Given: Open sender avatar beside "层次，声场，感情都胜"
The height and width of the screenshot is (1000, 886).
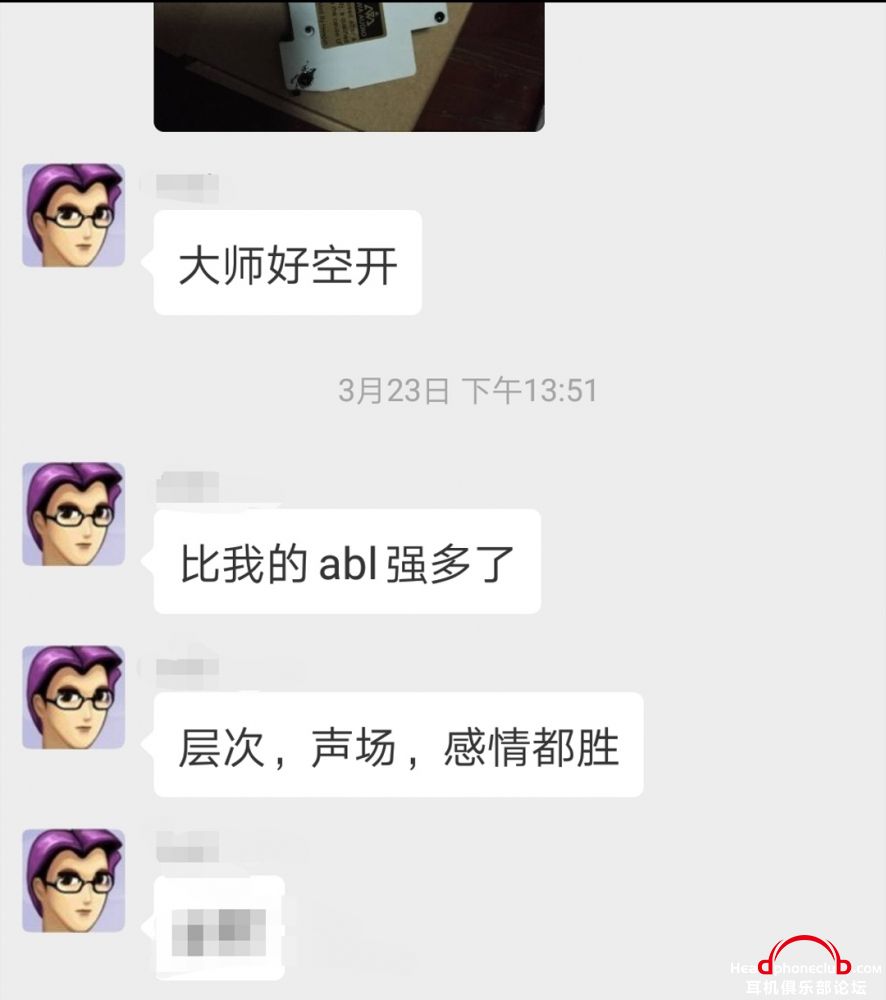Looking at the screenshot, I should point(74,697).
